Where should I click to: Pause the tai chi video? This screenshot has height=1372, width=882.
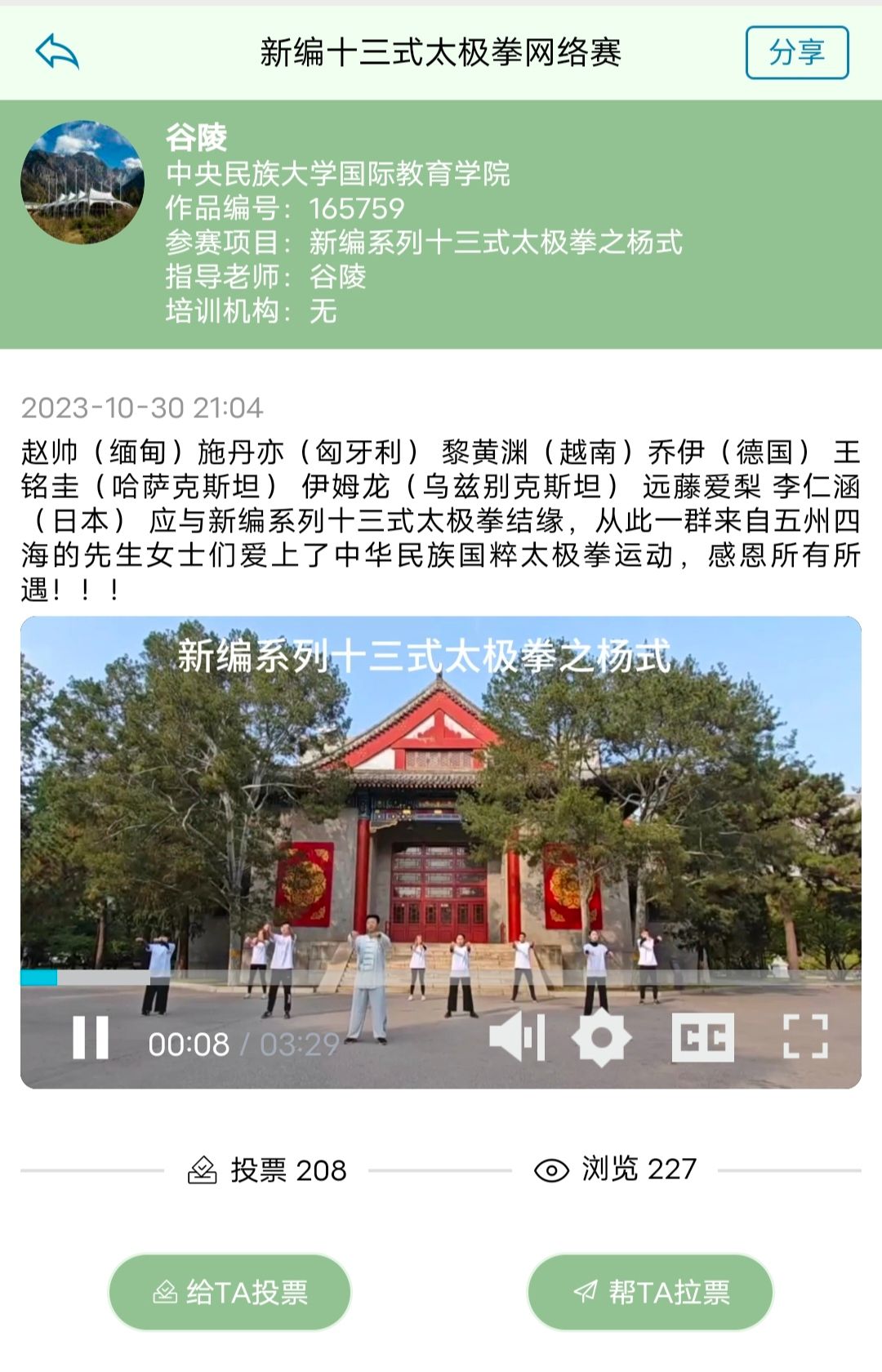click(x=91, y=1038)
